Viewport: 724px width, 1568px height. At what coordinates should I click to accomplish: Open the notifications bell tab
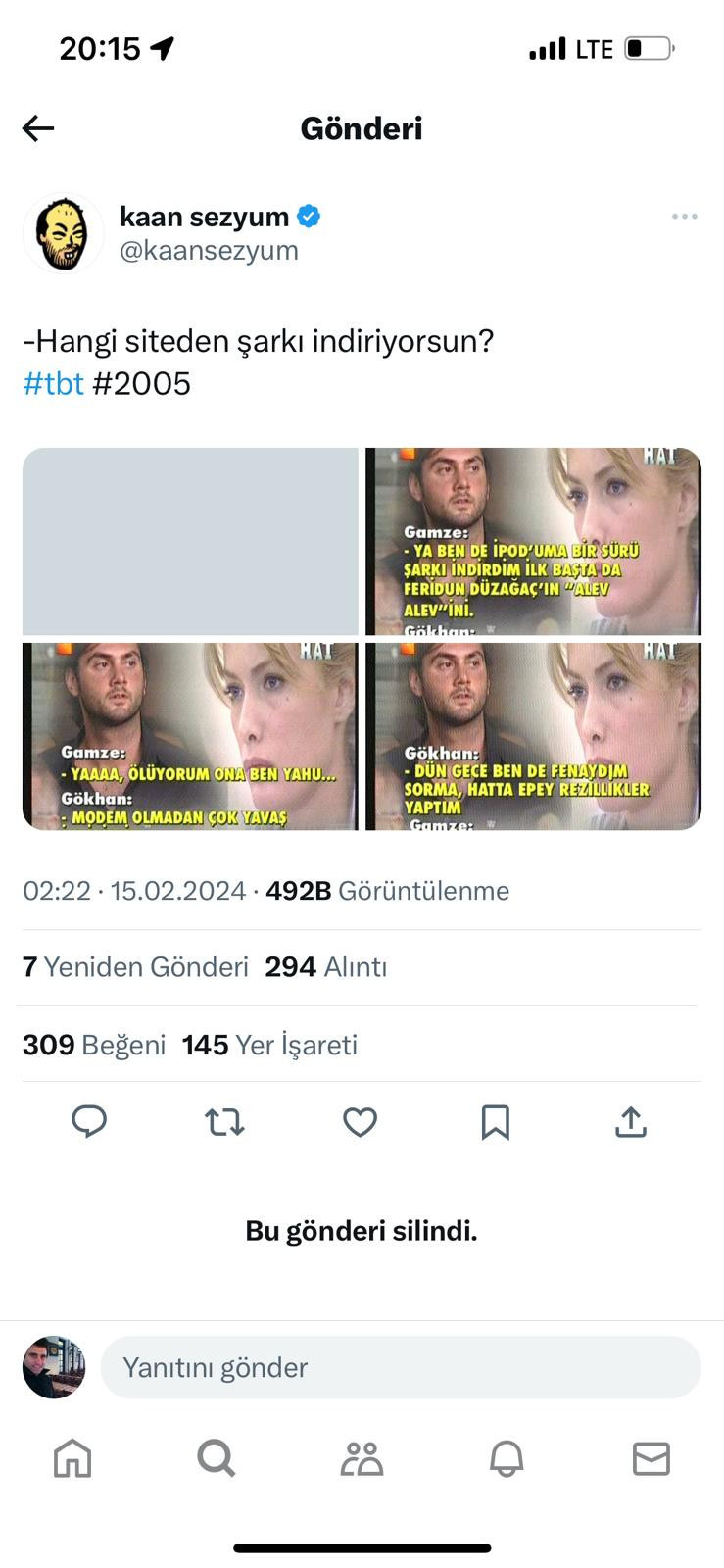507,1458
